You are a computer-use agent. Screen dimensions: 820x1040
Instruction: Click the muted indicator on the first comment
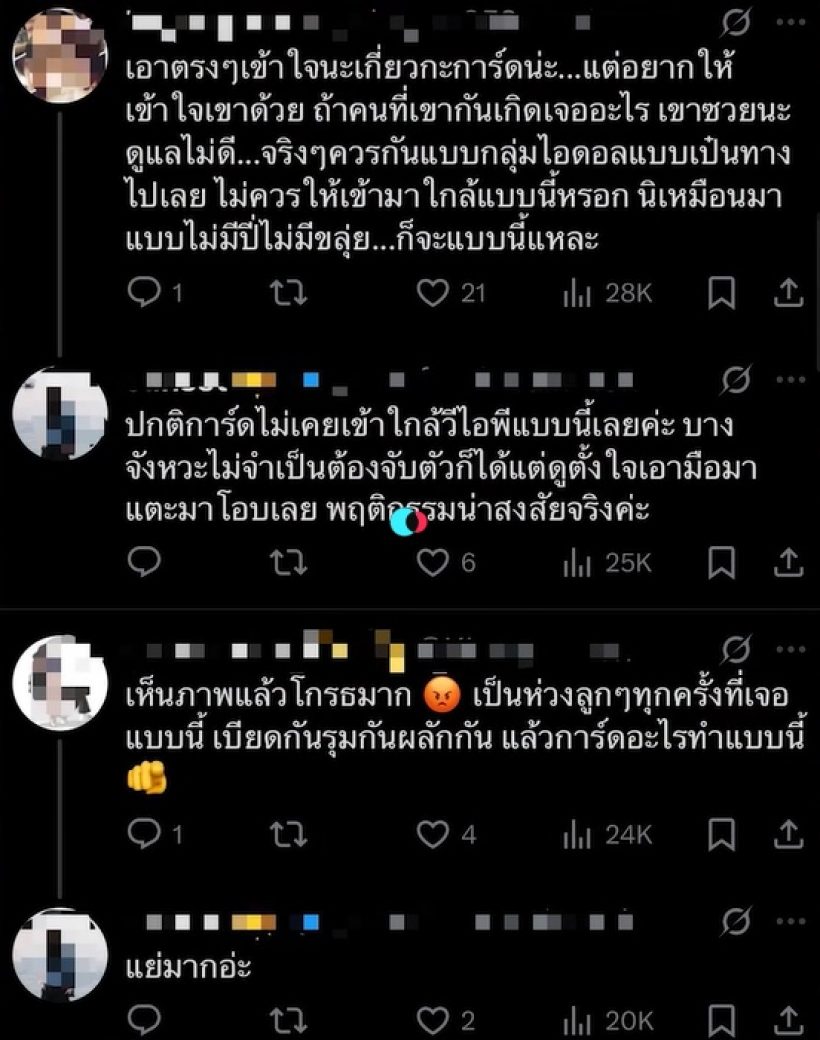(737, 20)
